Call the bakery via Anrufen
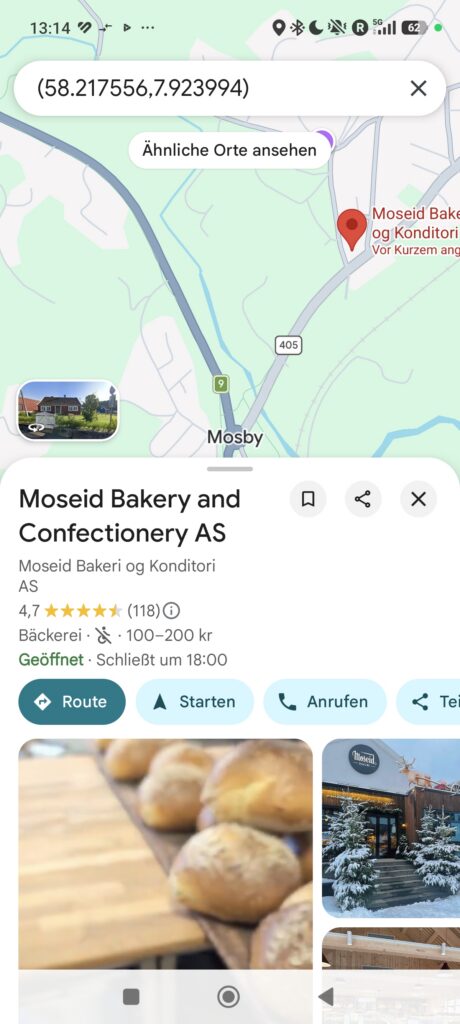 coord(325,701)
